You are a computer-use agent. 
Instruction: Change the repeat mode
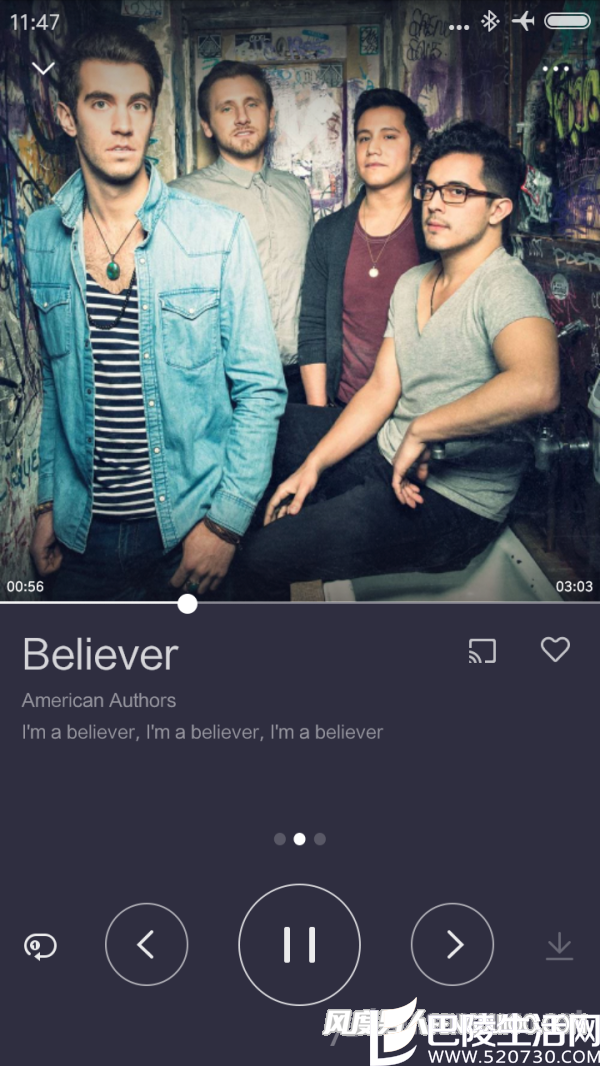pos(40,946)
